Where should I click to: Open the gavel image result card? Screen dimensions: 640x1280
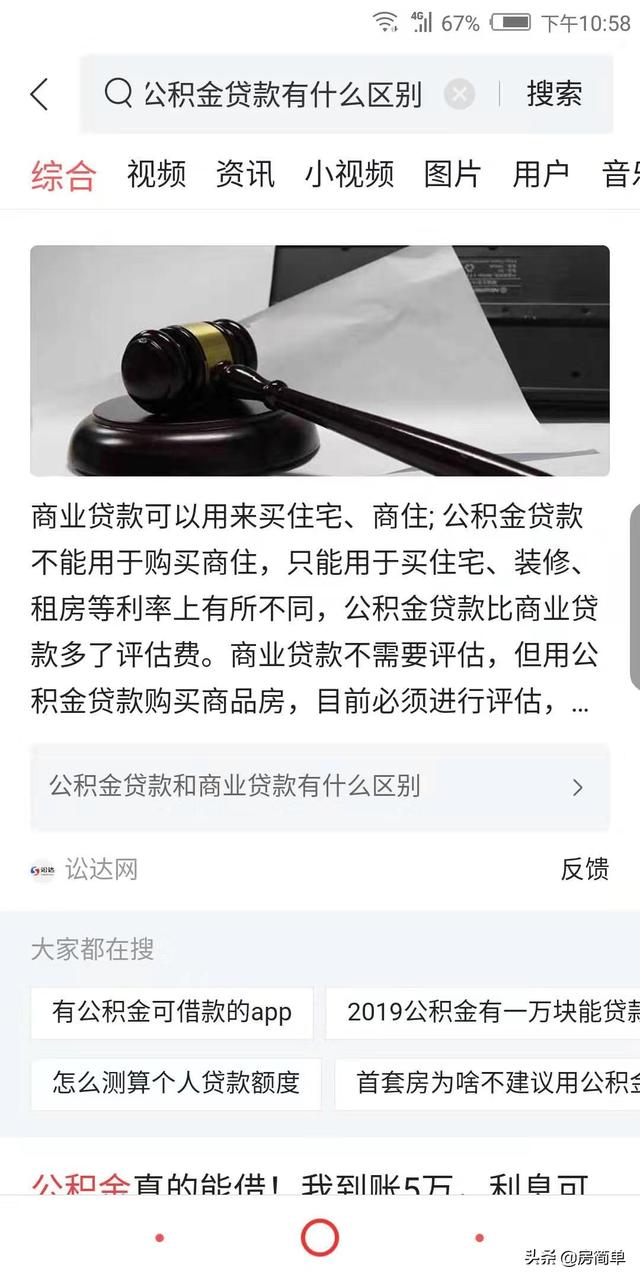pyautogui.click(x=320, y=361)
